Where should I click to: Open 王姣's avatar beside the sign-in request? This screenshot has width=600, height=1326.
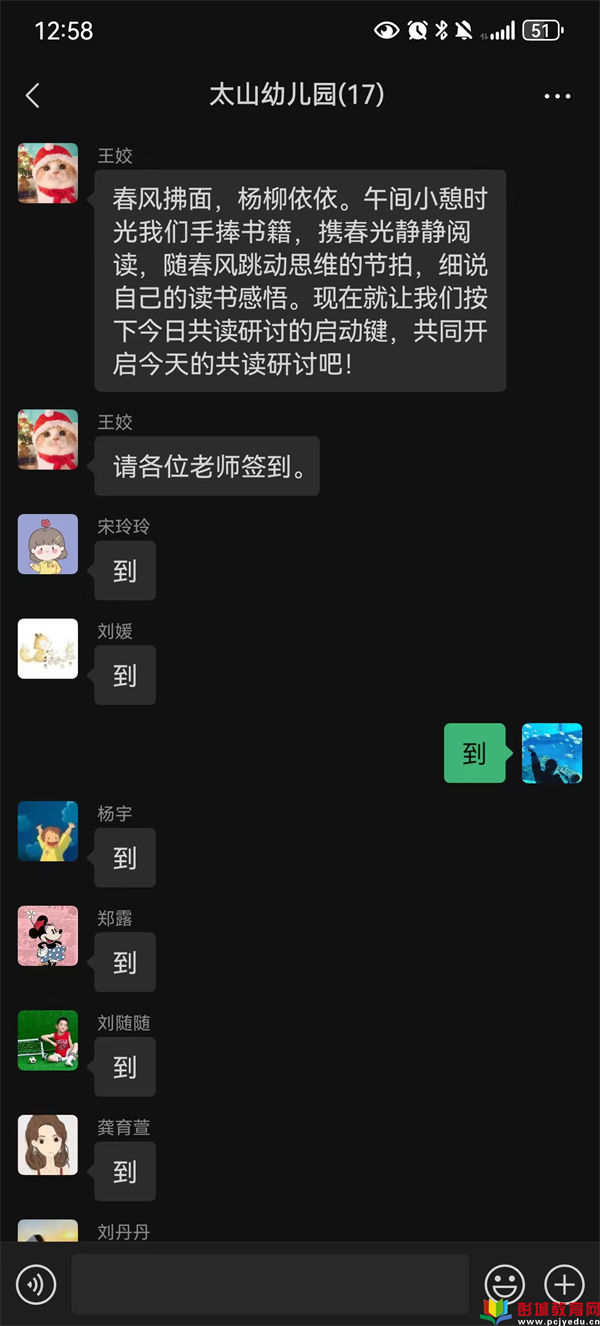tap(48, 440)
